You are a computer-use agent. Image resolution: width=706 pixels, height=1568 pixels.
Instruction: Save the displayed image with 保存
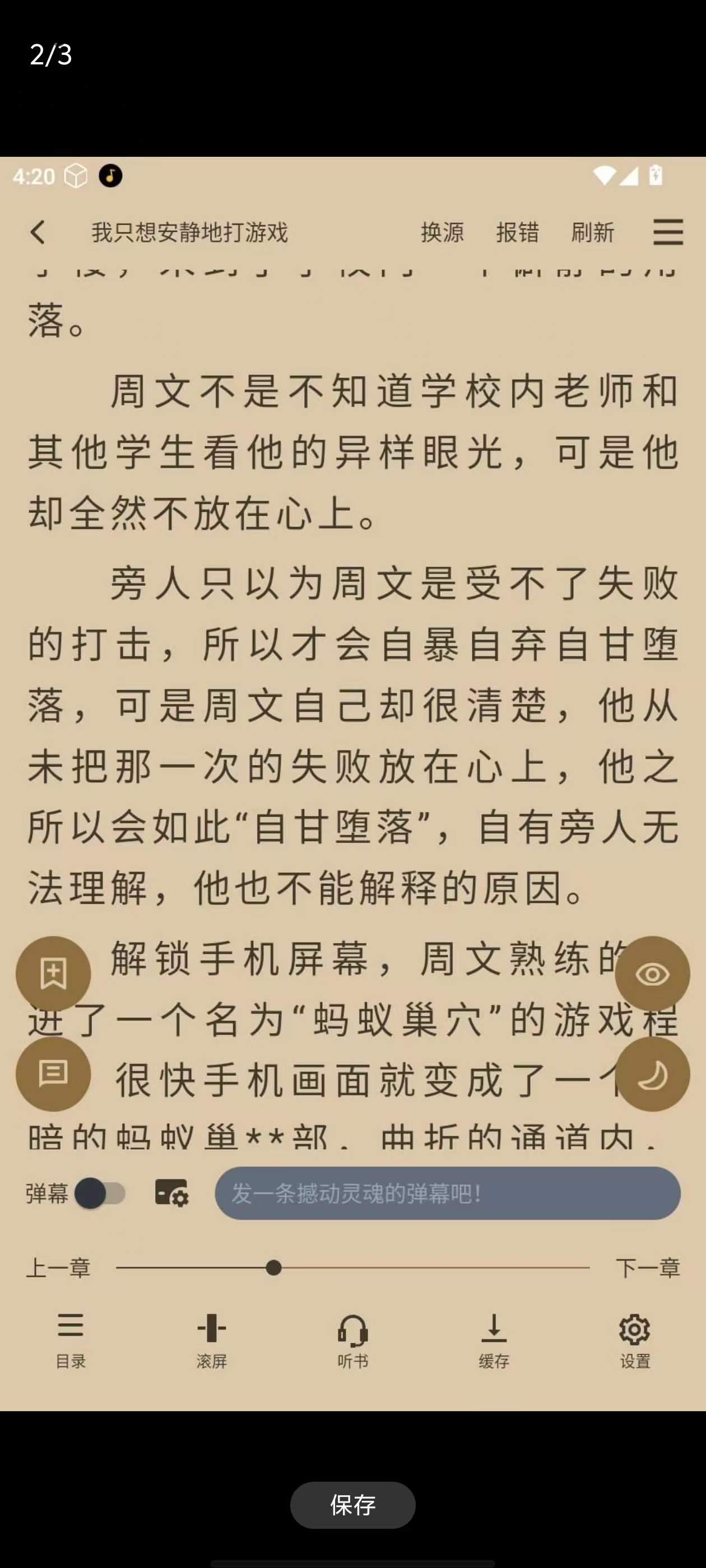(352, 1504)
